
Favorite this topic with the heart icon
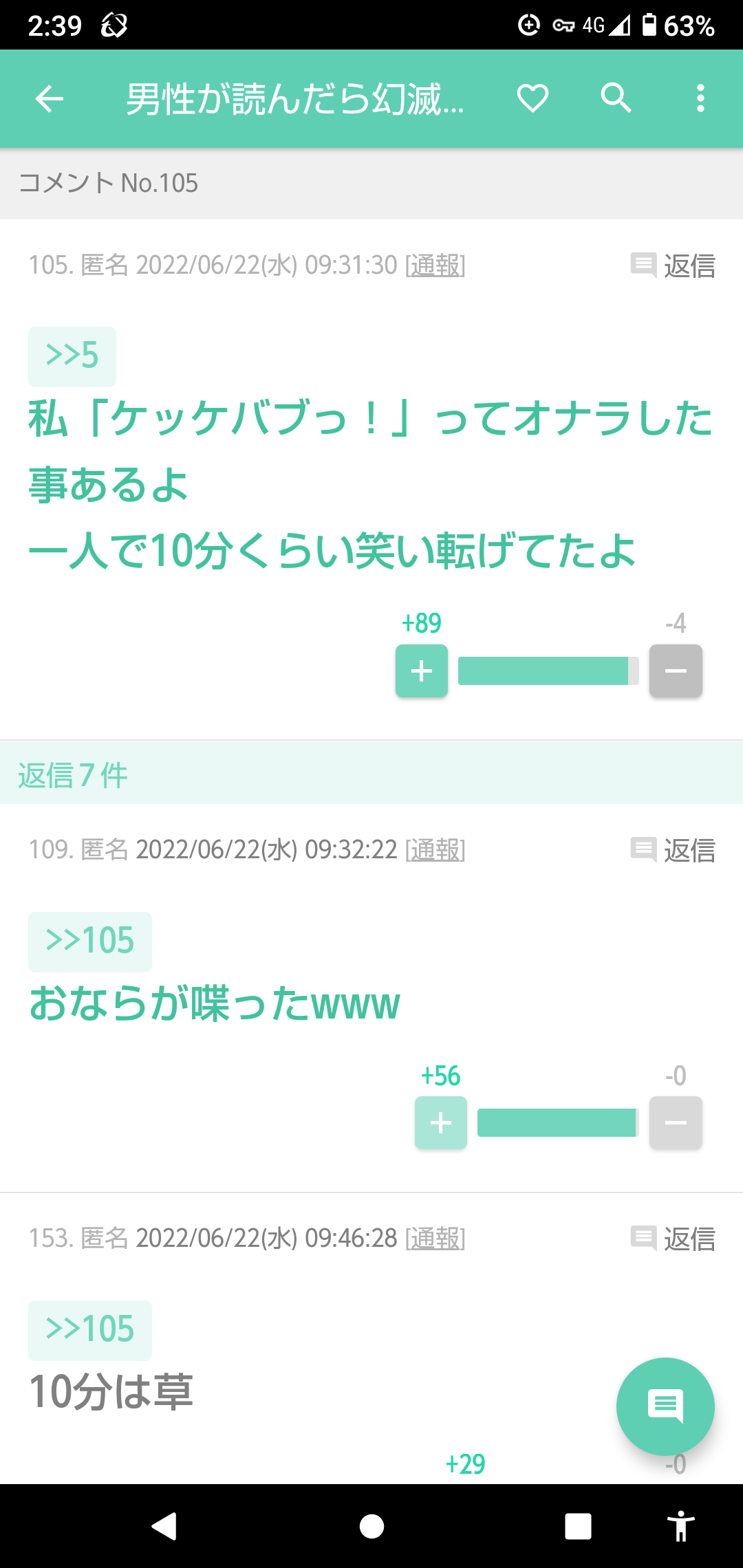[532, 98]
